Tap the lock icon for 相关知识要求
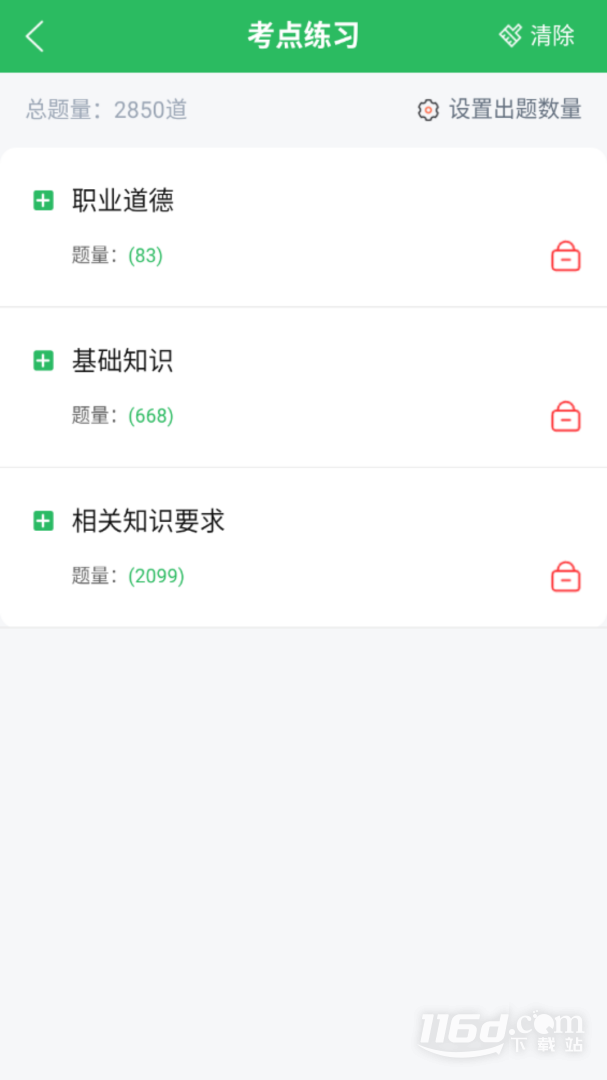Viewport: 607px width, 1080px height. point(566,577)
